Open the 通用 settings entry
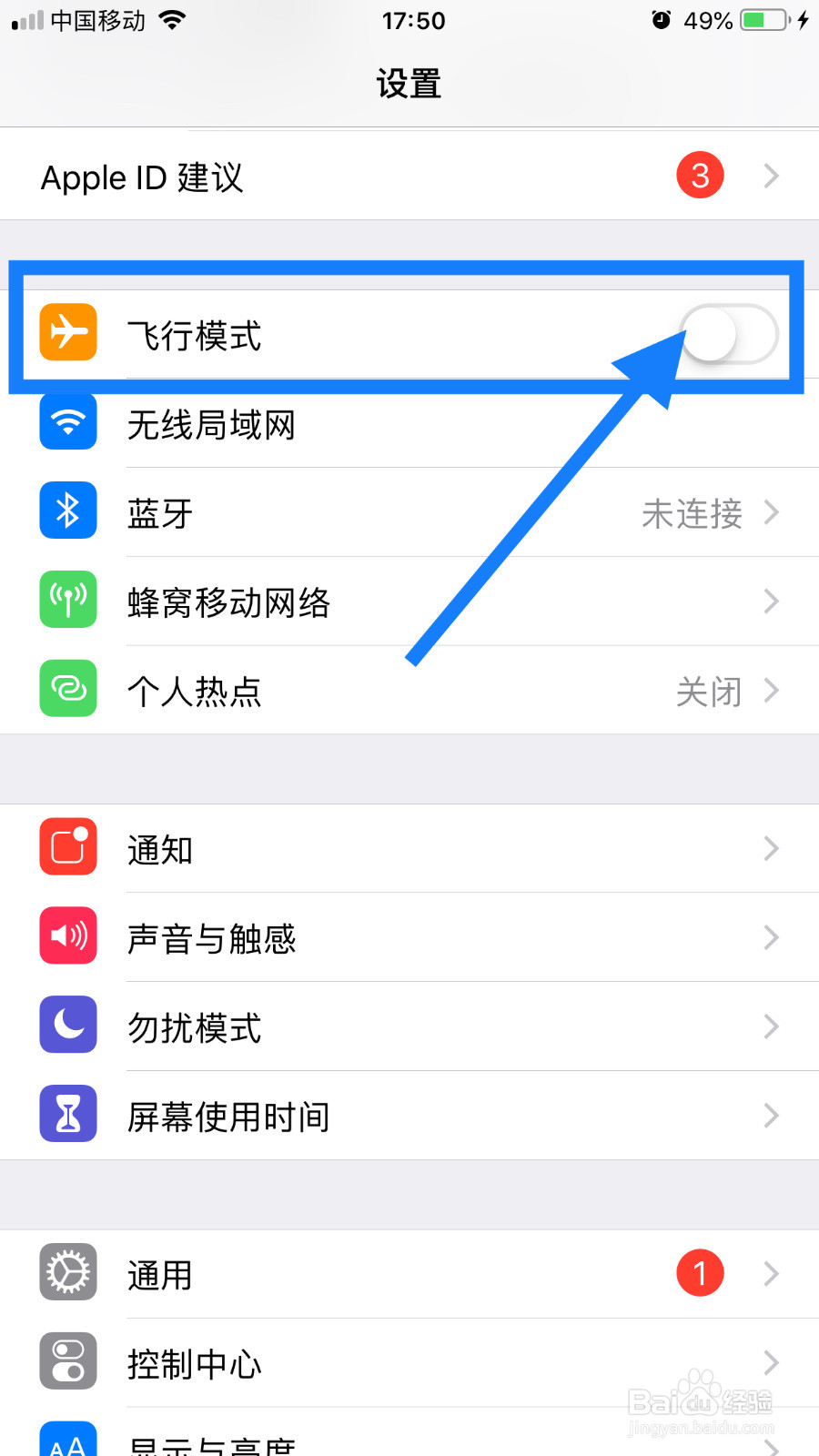This screenshot has height=1456, width=819. [x=364, y=1272]
